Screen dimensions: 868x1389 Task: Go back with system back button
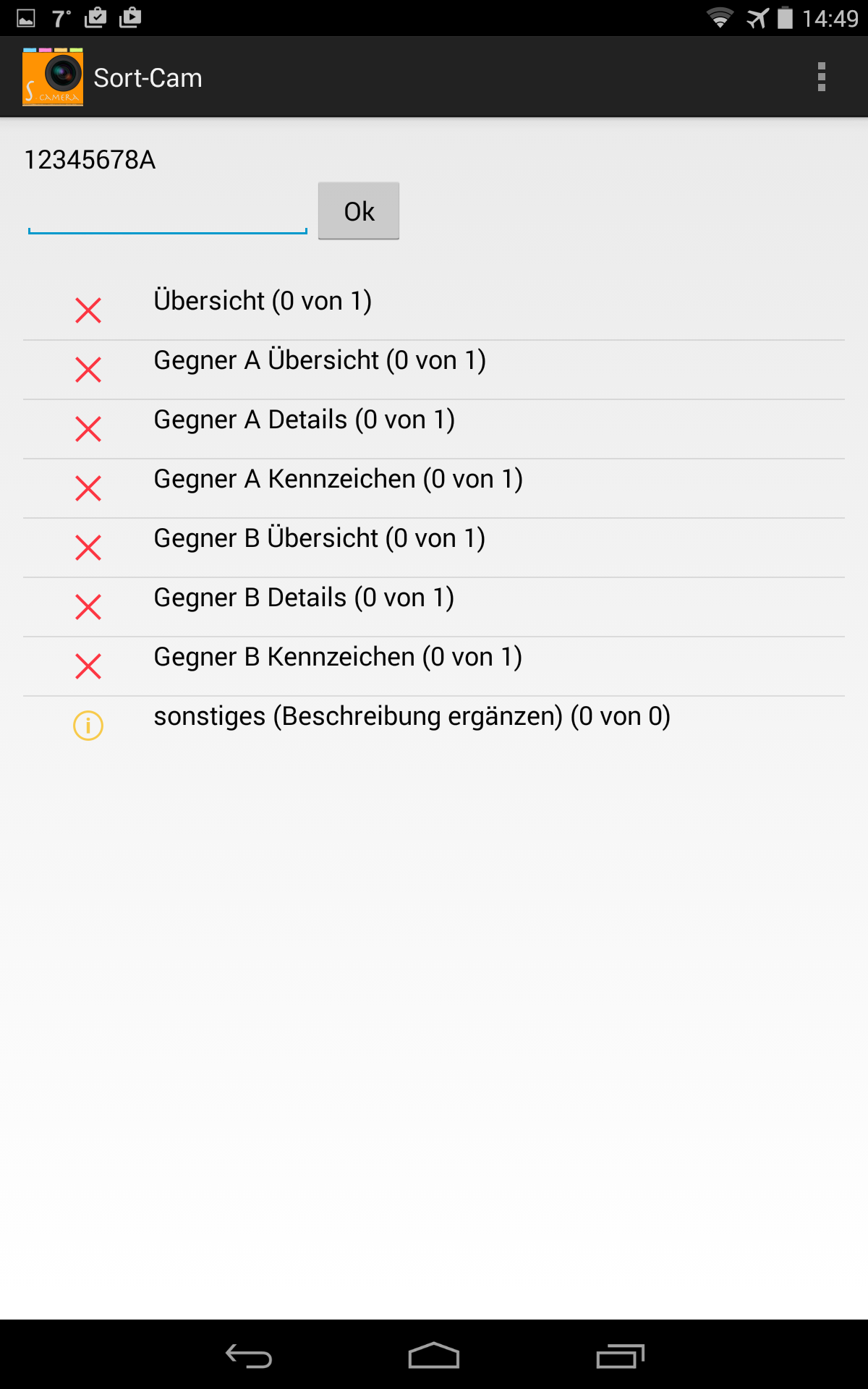coord(249,1356)
